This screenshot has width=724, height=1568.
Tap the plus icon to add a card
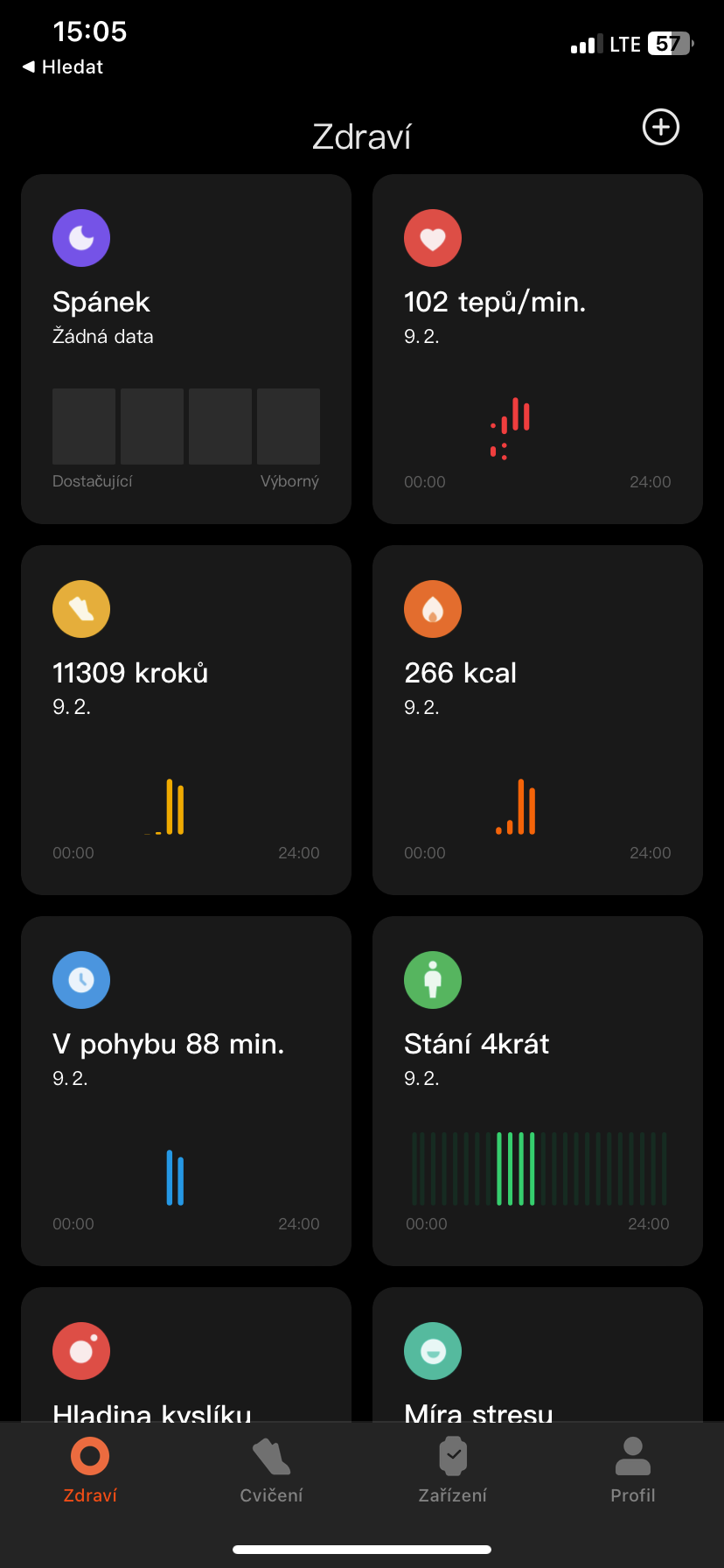pyautogui.click(x=661, y=128)
